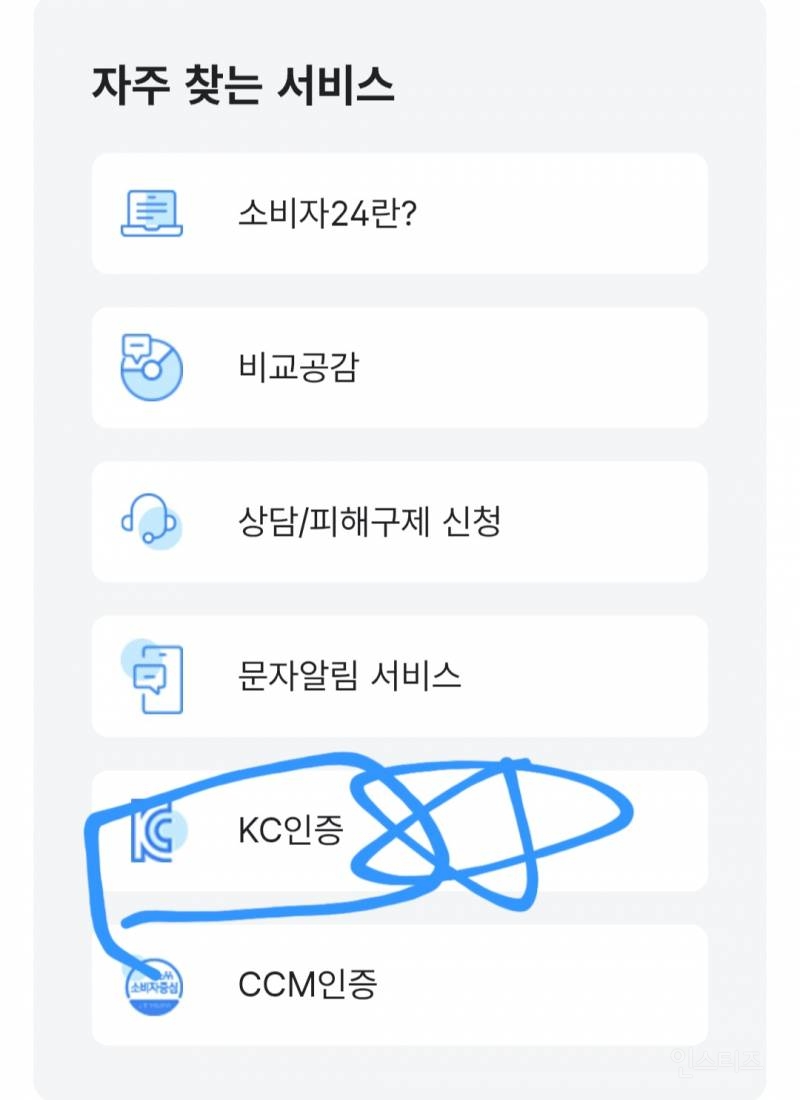Select the headset icon next to 상담/피해구제 신청
Viewport: 800px width, 1100px height.
[x=148, y=519]
